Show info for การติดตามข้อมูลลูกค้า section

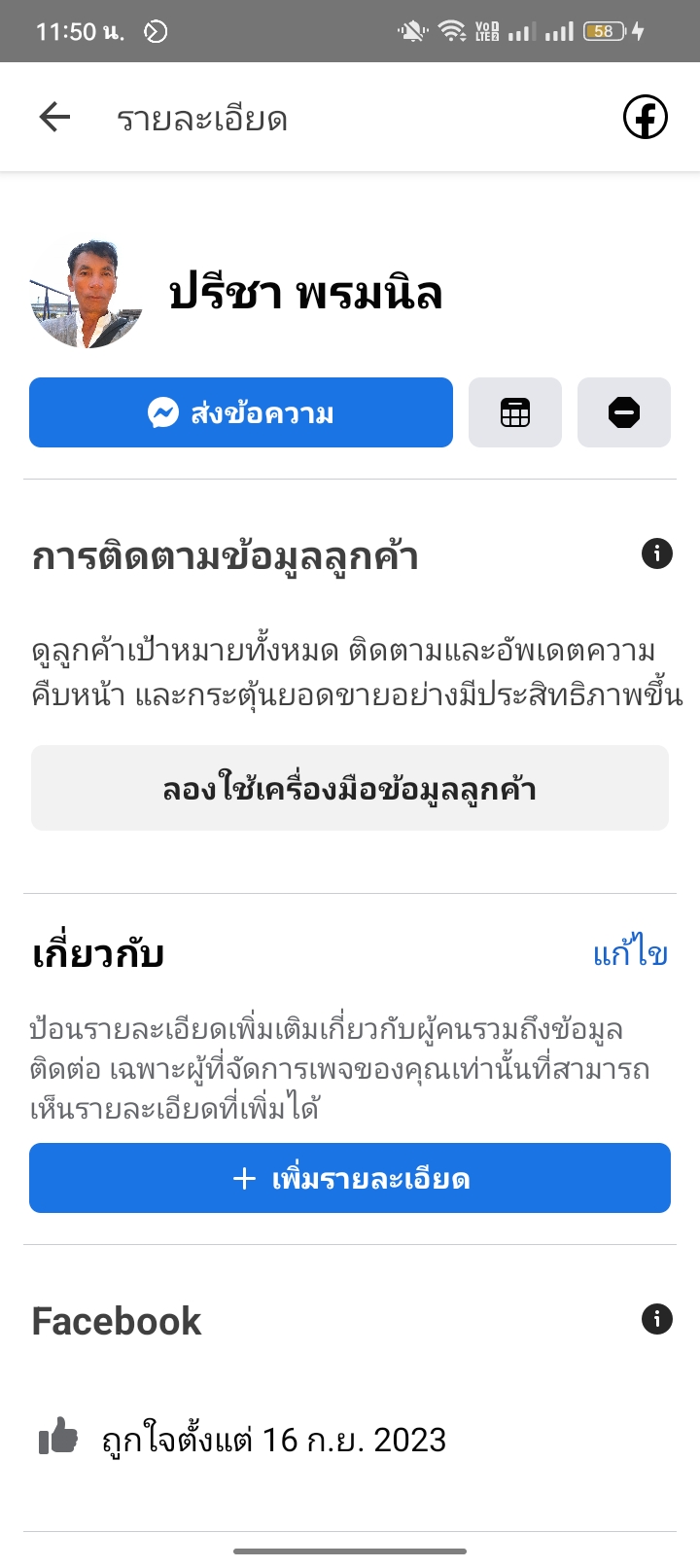[657, 554]
